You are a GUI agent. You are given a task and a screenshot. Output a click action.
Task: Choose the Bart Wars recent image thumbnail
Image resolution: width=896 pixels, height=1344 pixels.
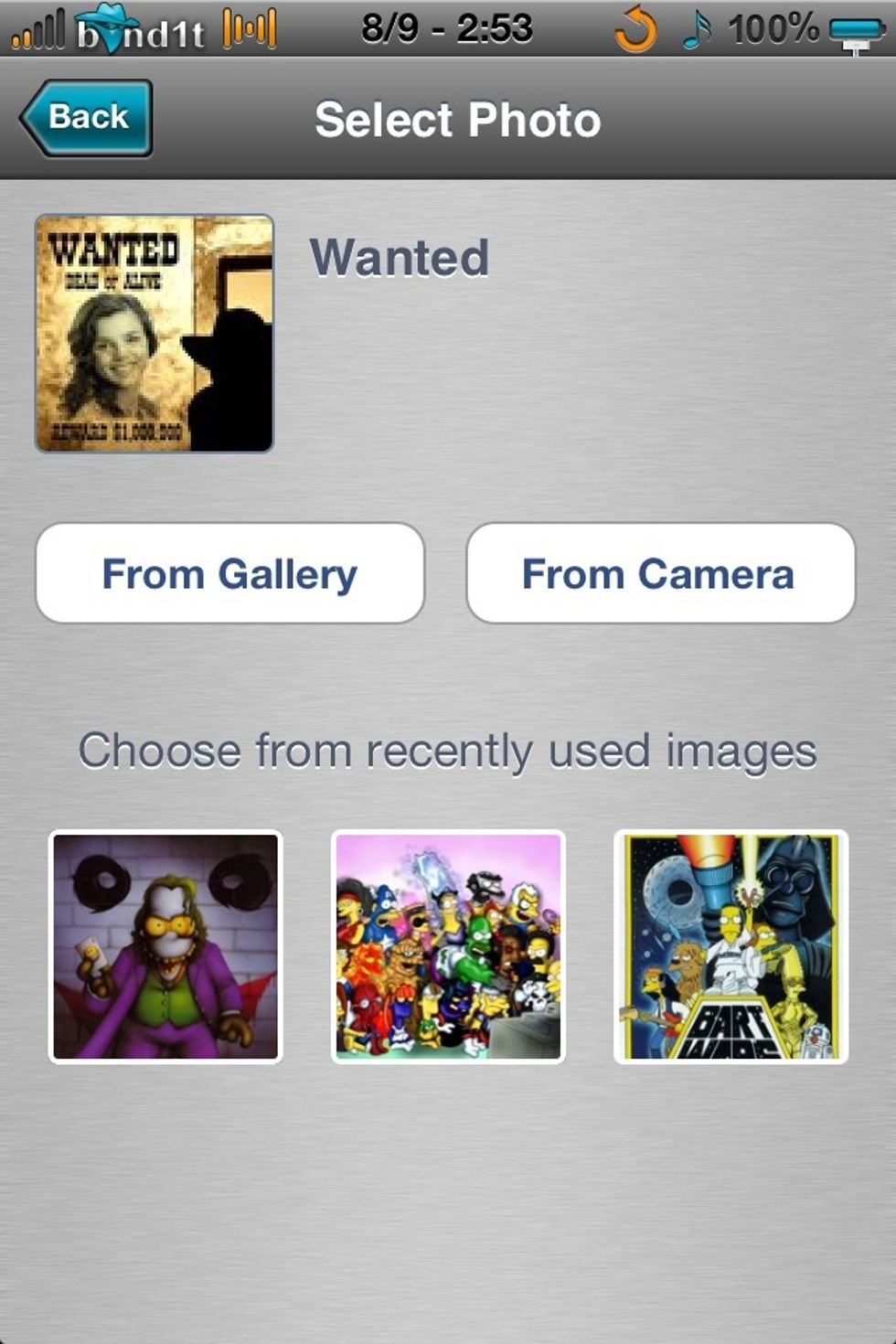pos(731,946)
